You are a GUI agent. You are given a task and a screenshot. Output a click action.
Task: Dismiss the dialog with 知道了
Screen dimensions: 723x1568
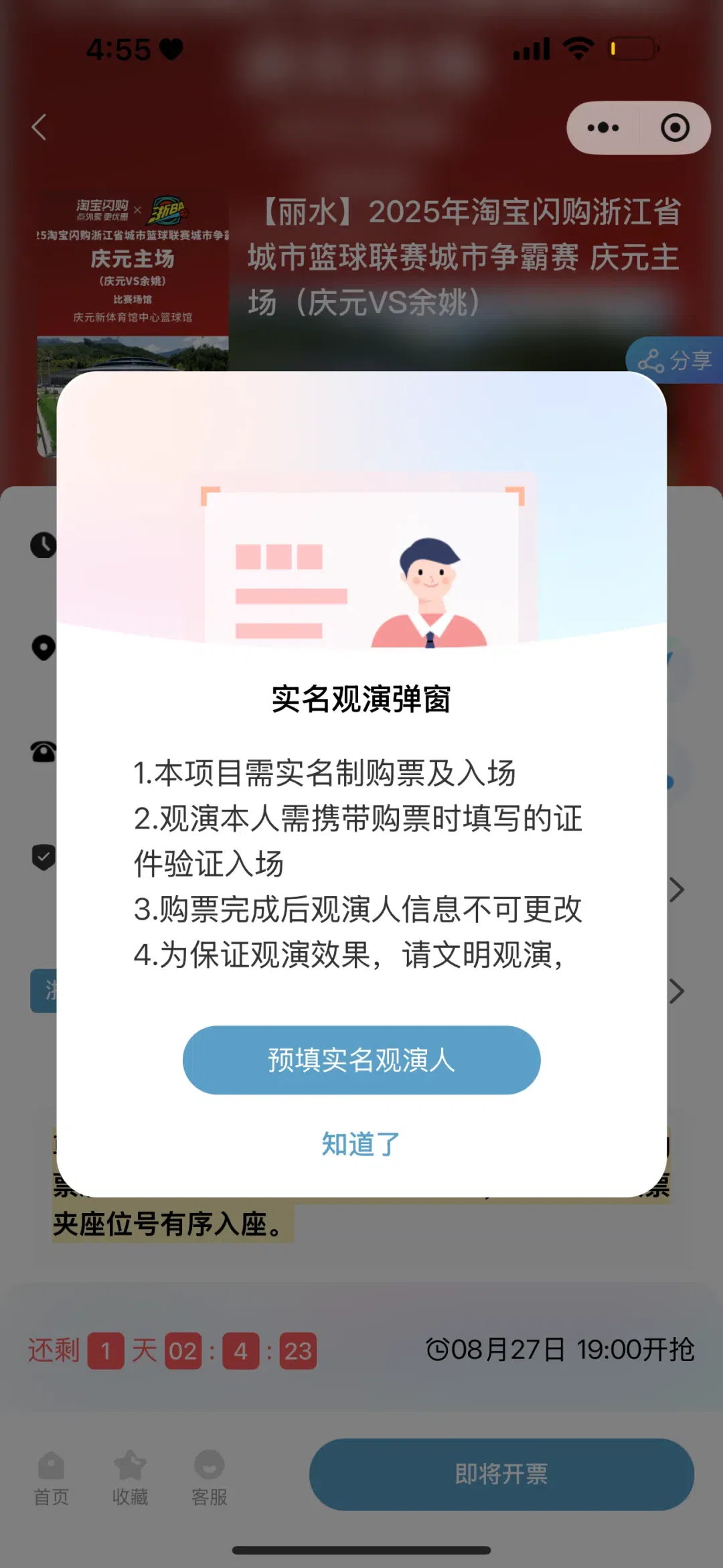361,1144
